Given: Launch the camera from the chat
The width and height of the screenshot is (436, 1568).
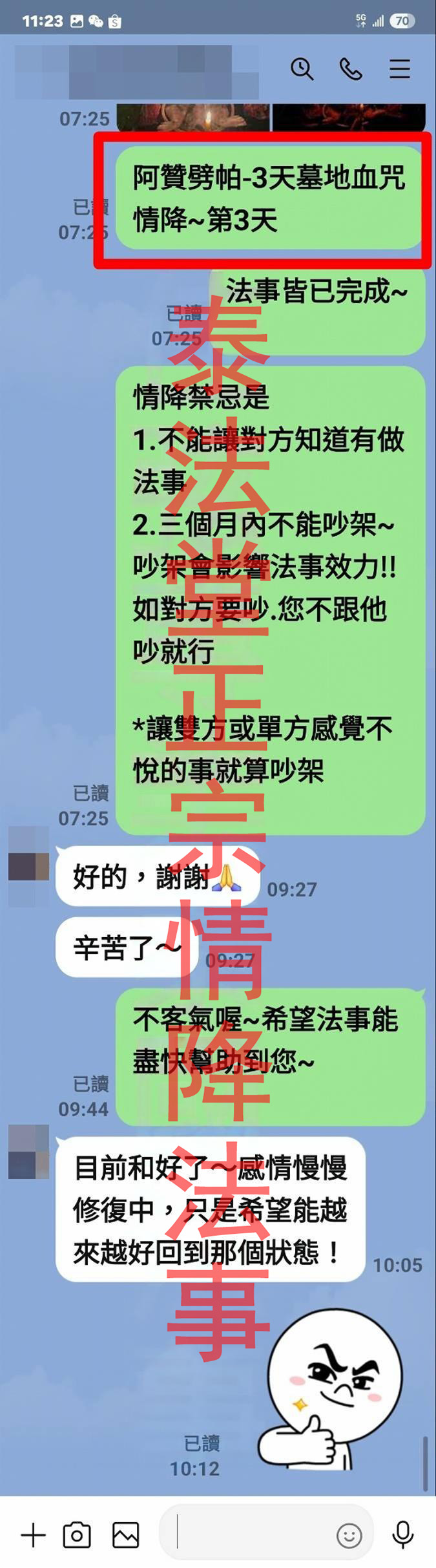Looking at the screenshot, I should pos(77,1534).
